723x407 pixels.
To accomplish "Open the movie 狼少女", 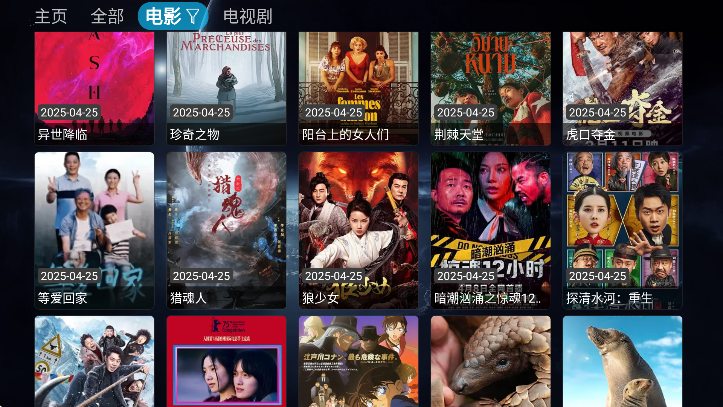I will tap(358, 228).
